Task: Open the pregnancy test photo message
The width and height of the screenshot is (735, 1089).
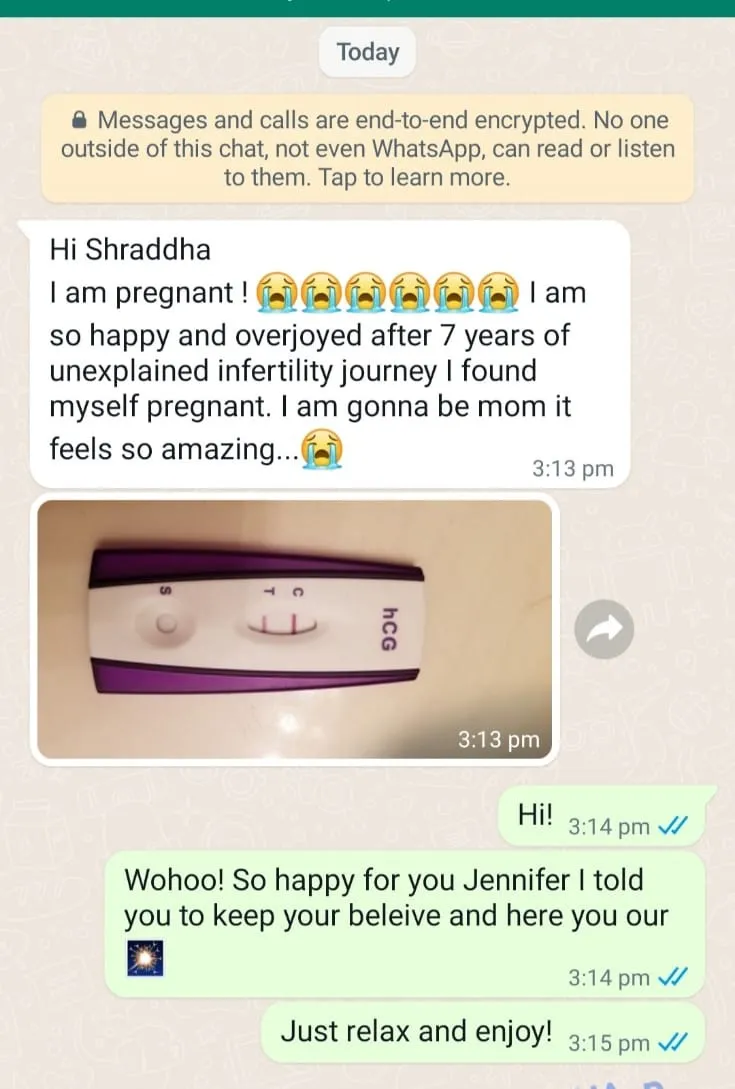Action: 294,629
